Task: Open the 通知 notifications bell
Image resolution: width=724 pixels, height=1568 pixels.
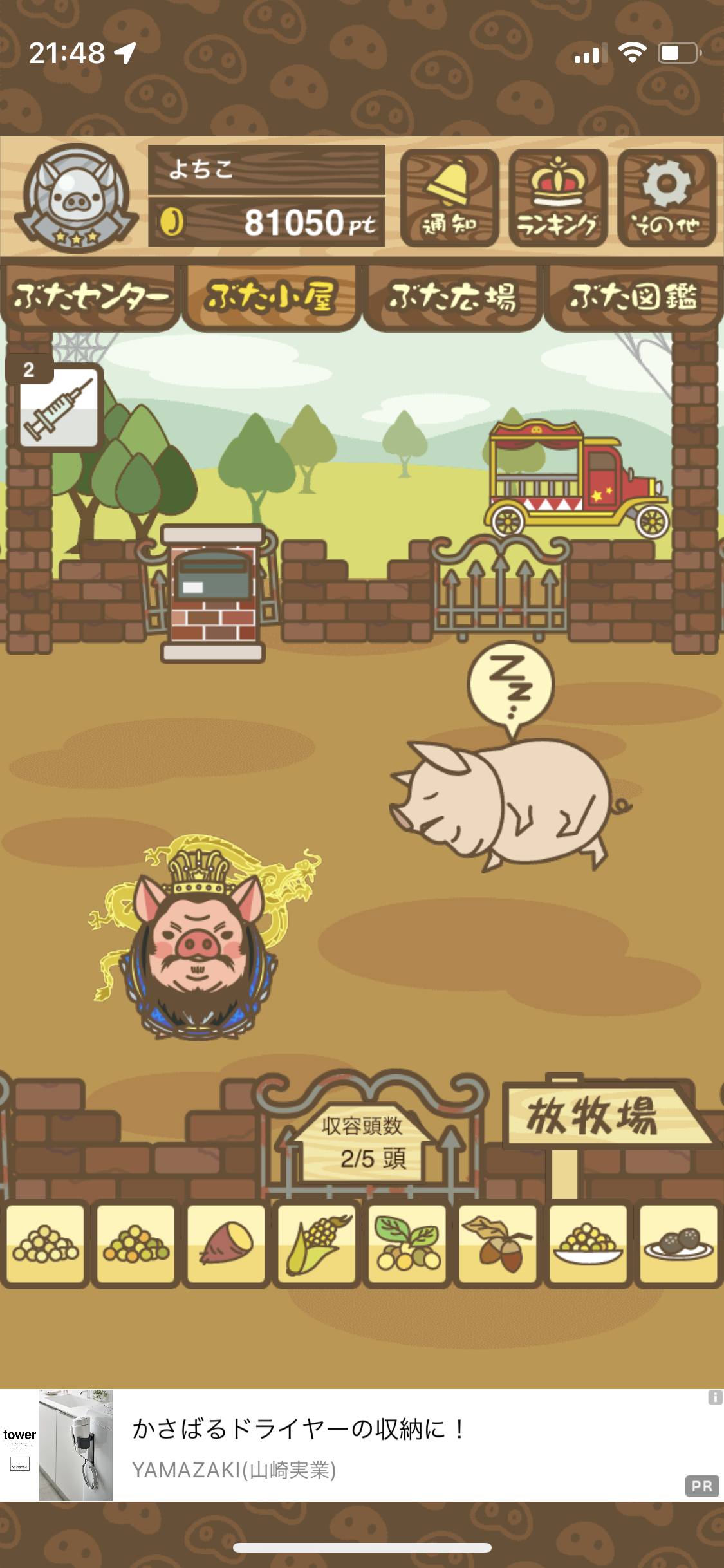Action: [x=449, y=198]
